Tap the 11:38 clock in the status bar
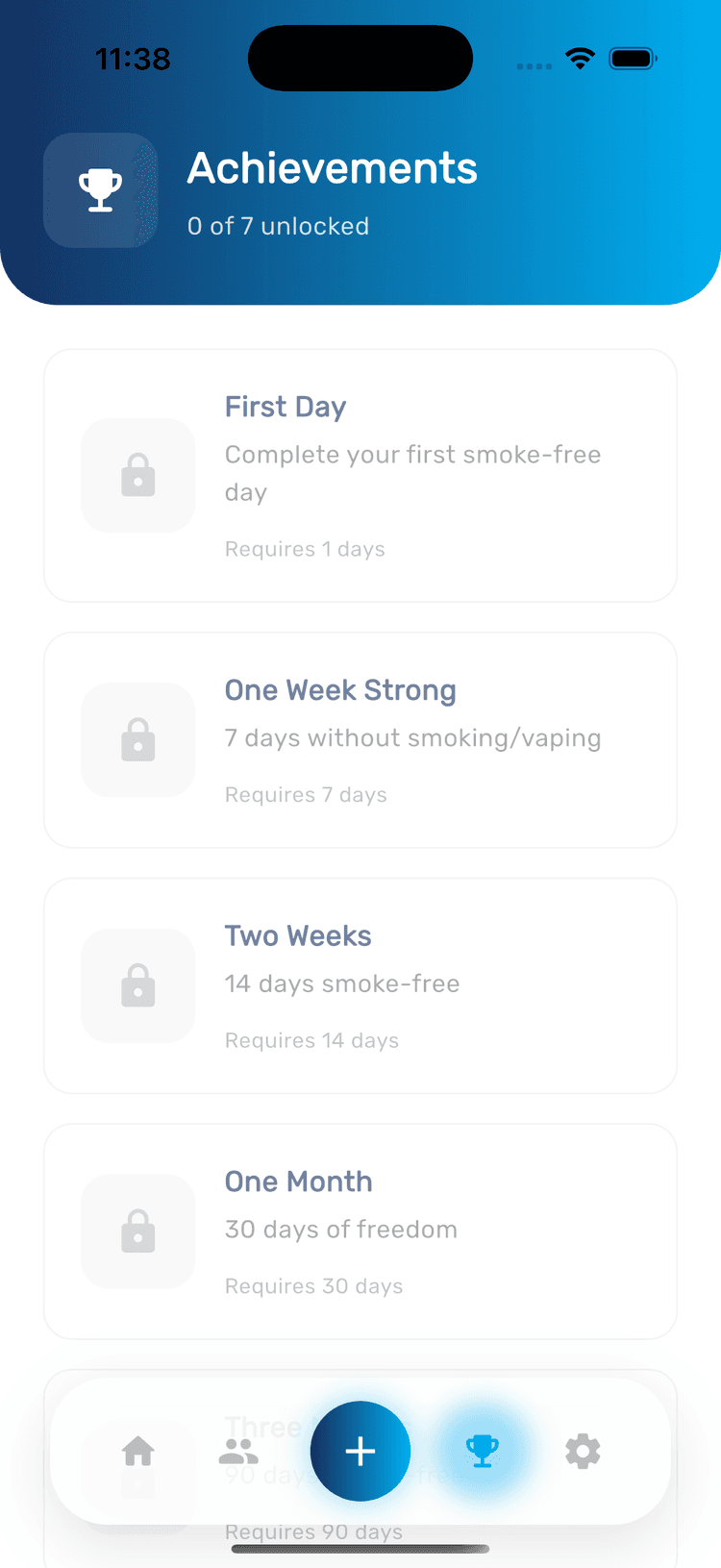 coord(133,59)
